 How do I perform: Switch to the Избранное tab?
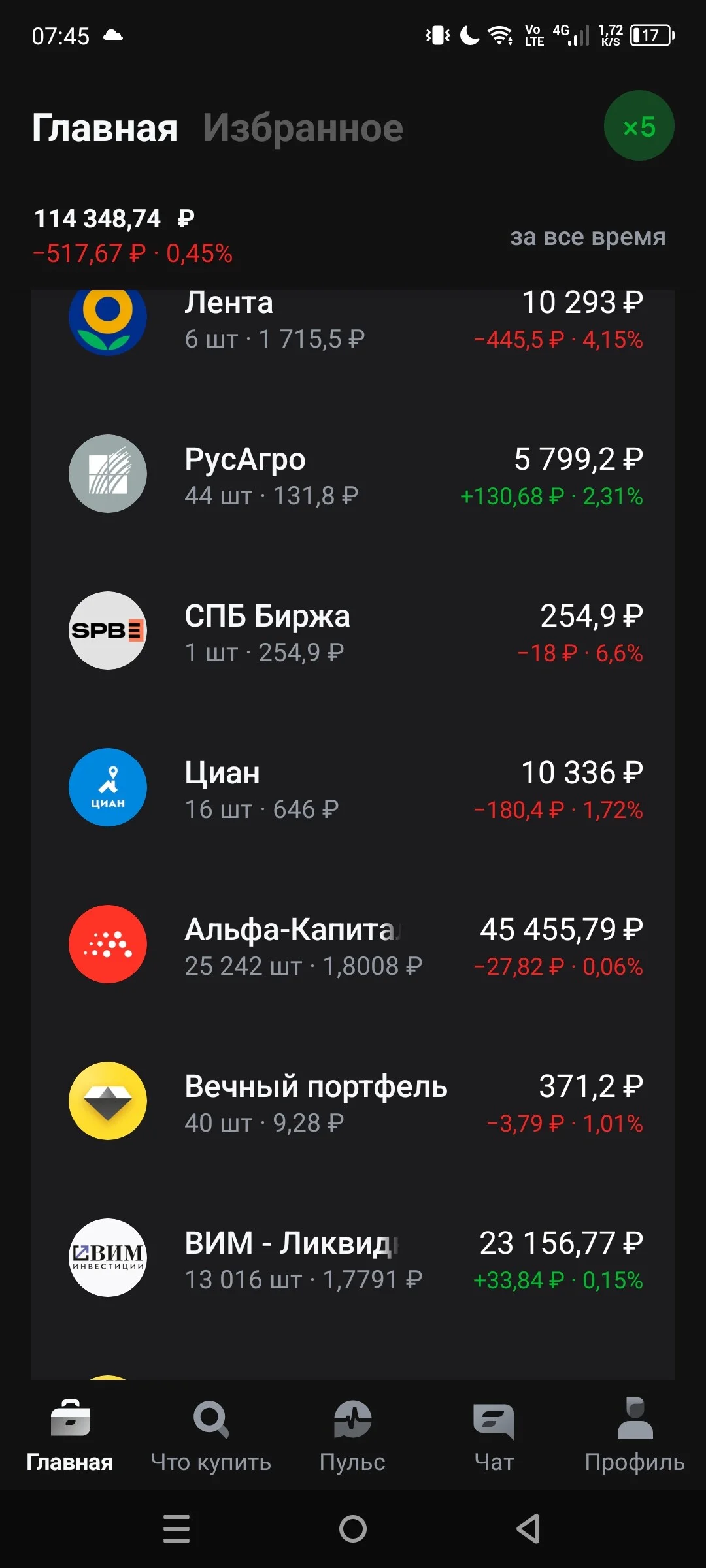point(303,128)
